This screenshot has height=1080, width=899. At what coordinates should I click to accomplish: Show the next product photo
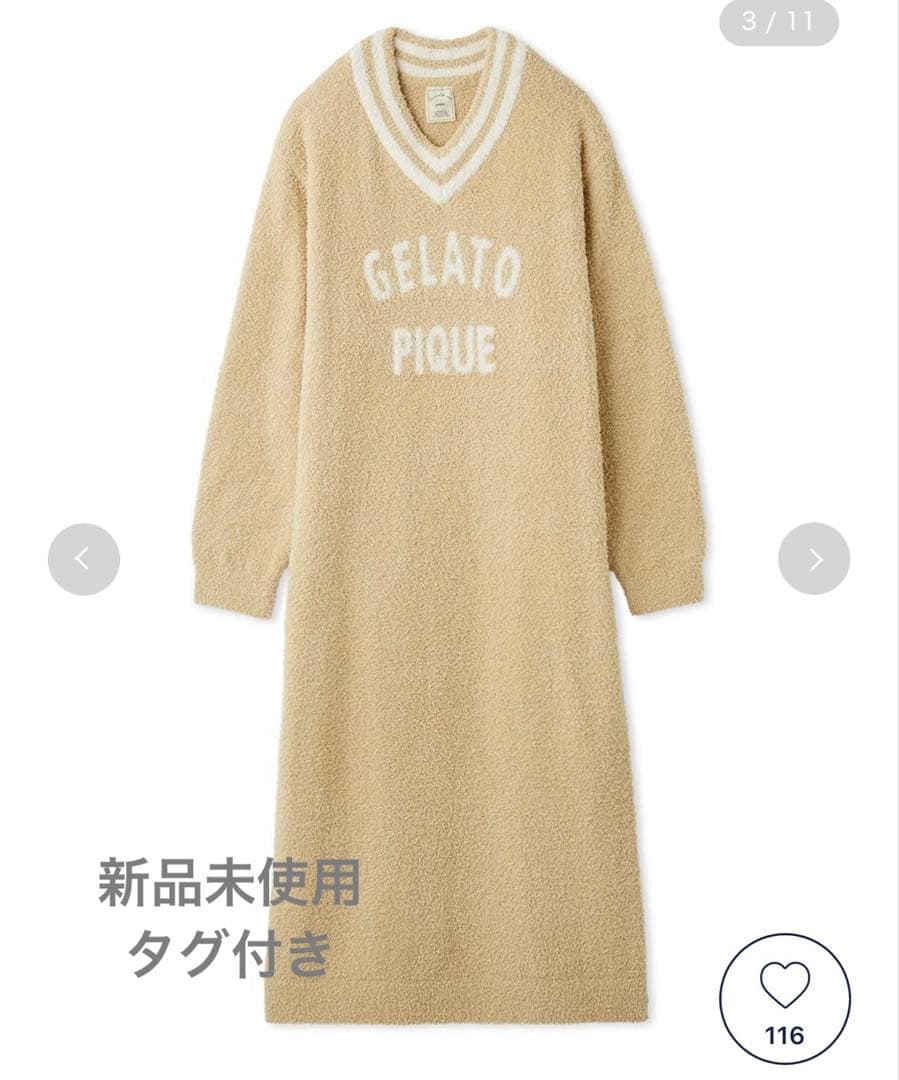point(814,560)
